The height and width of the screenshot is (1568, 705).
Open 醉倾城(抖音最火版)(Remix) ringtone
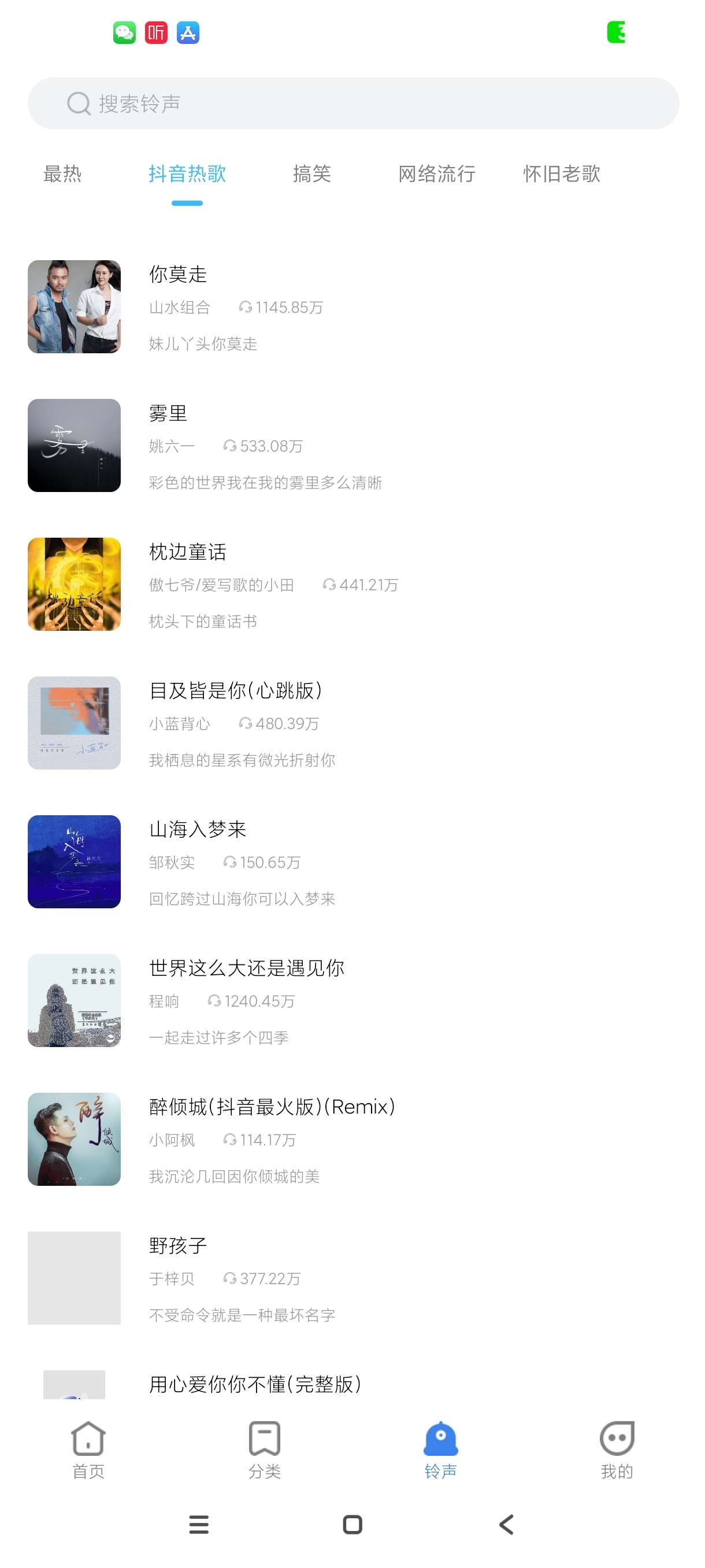(353, 1140)
